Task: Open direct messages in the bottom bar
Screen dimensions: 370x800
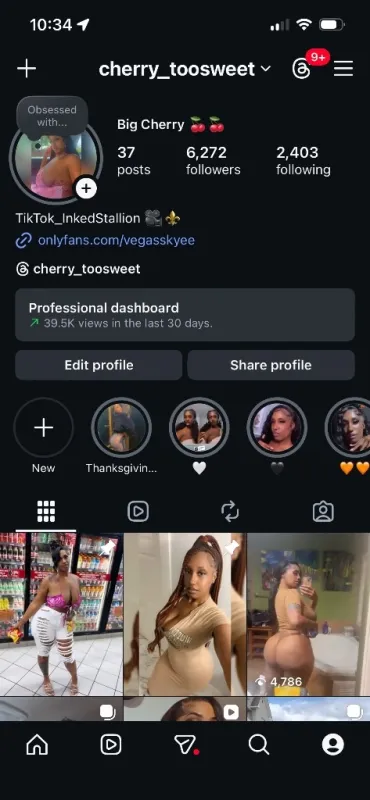Action: 185,745
